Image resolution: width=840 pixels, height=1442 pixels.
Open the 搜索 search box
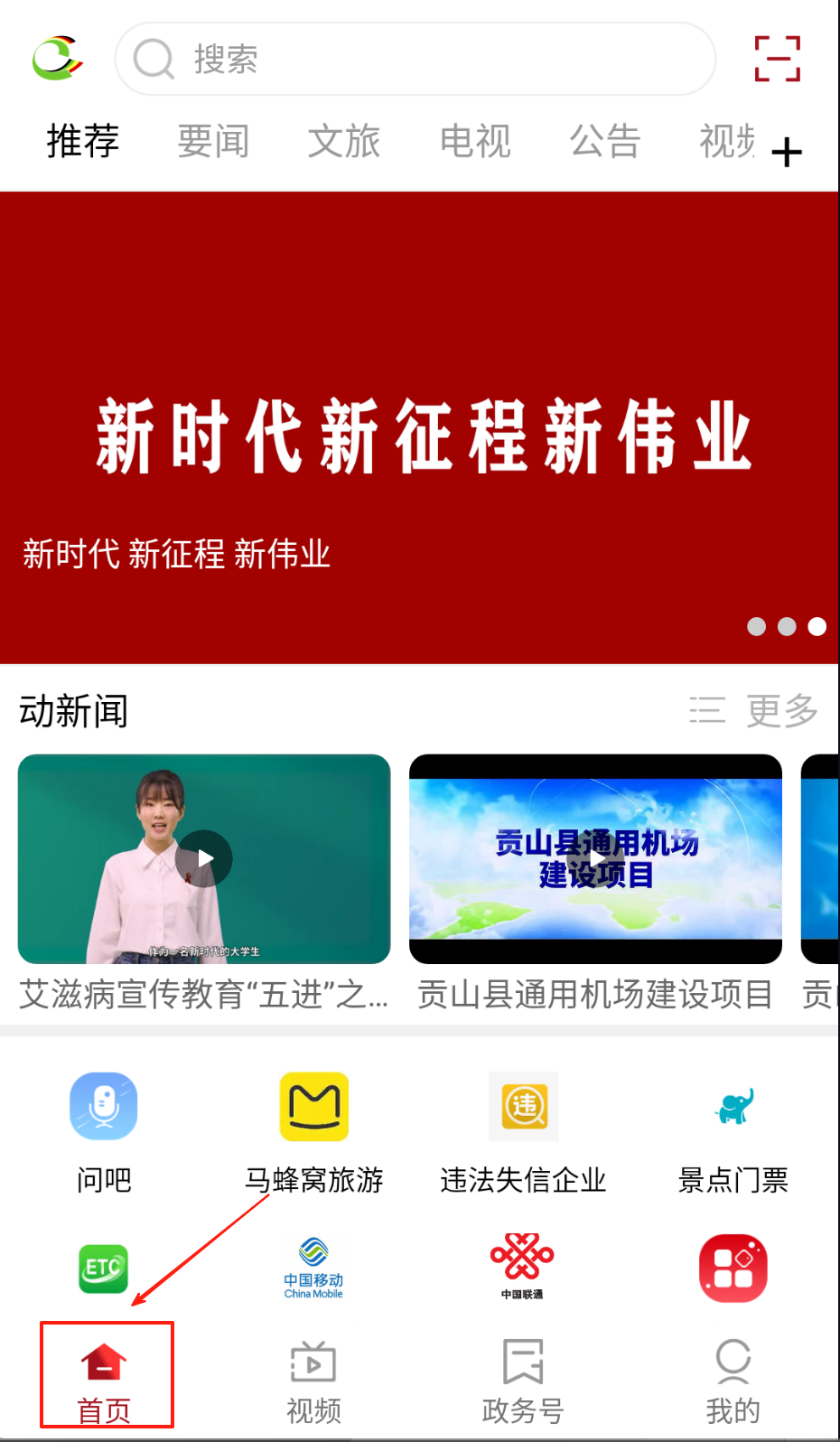tap(415, 60)
